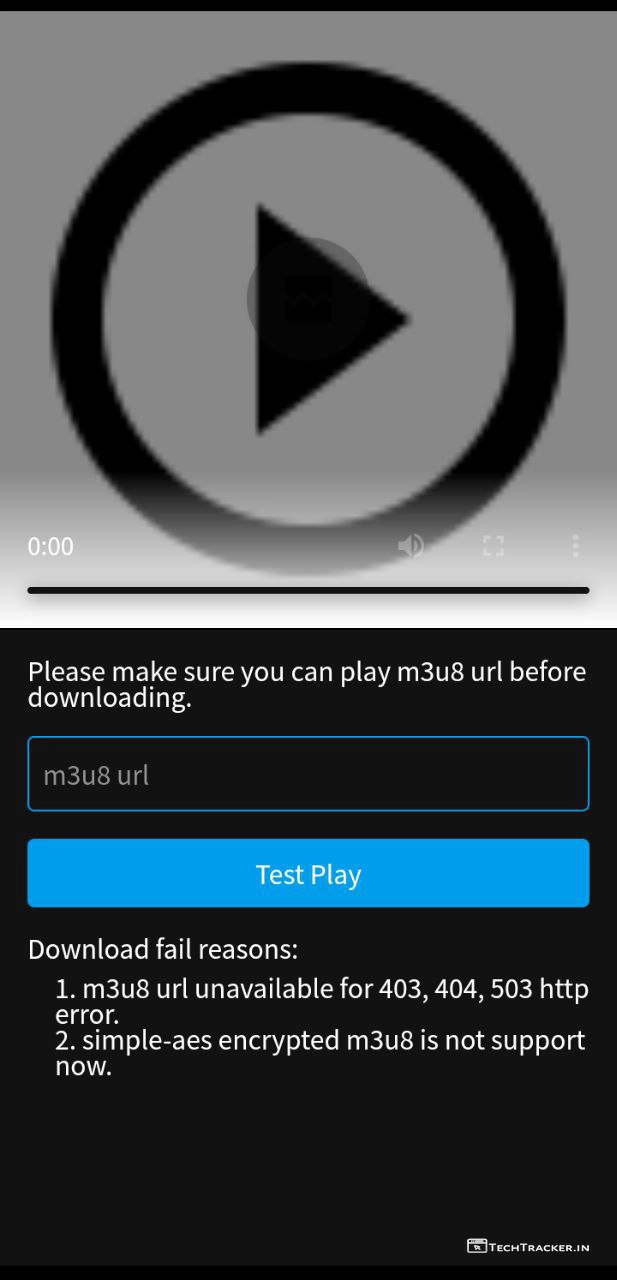
Task: Mute the video volume
Action: [411, 545]
